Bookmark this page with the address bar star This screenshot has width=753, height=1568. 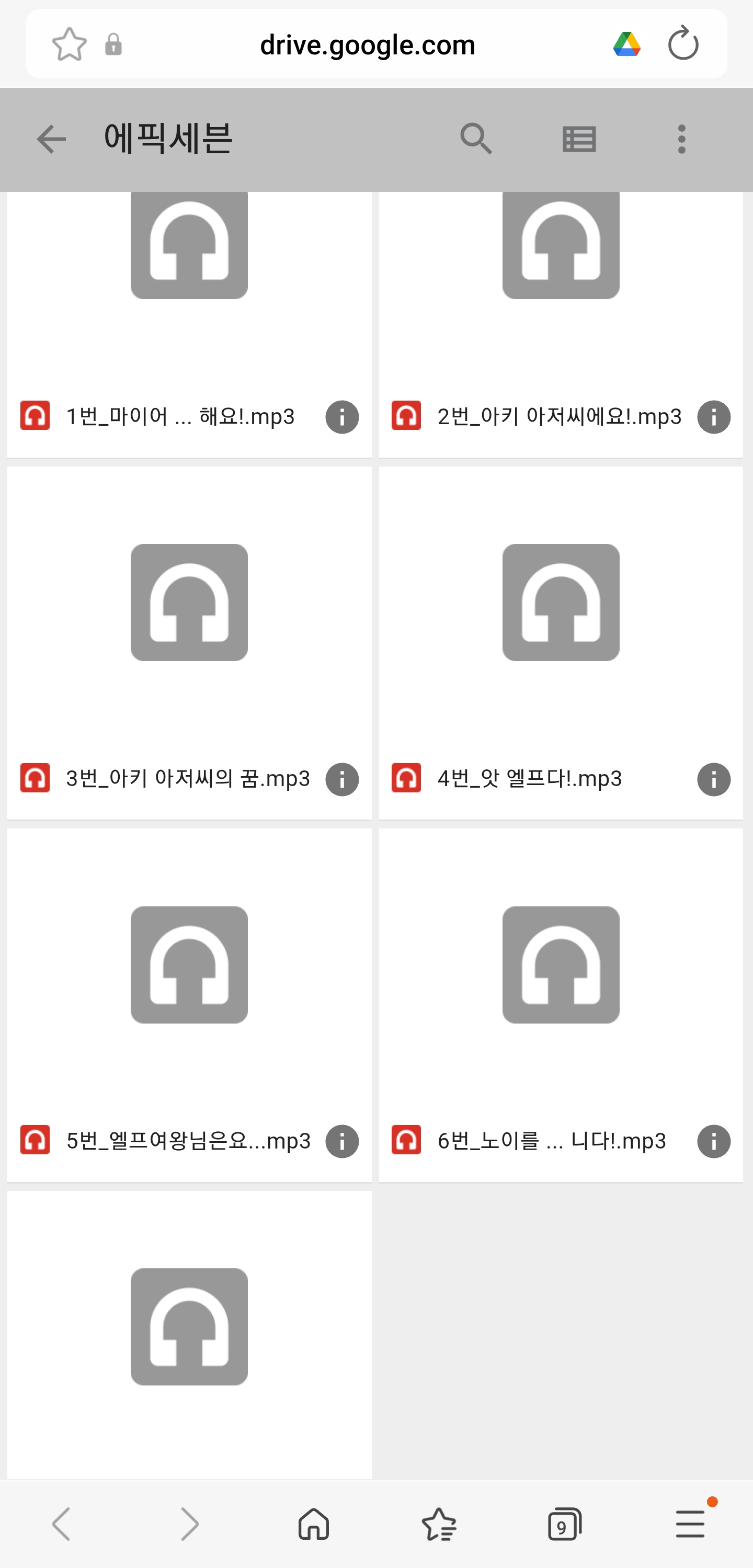[70, 44]
